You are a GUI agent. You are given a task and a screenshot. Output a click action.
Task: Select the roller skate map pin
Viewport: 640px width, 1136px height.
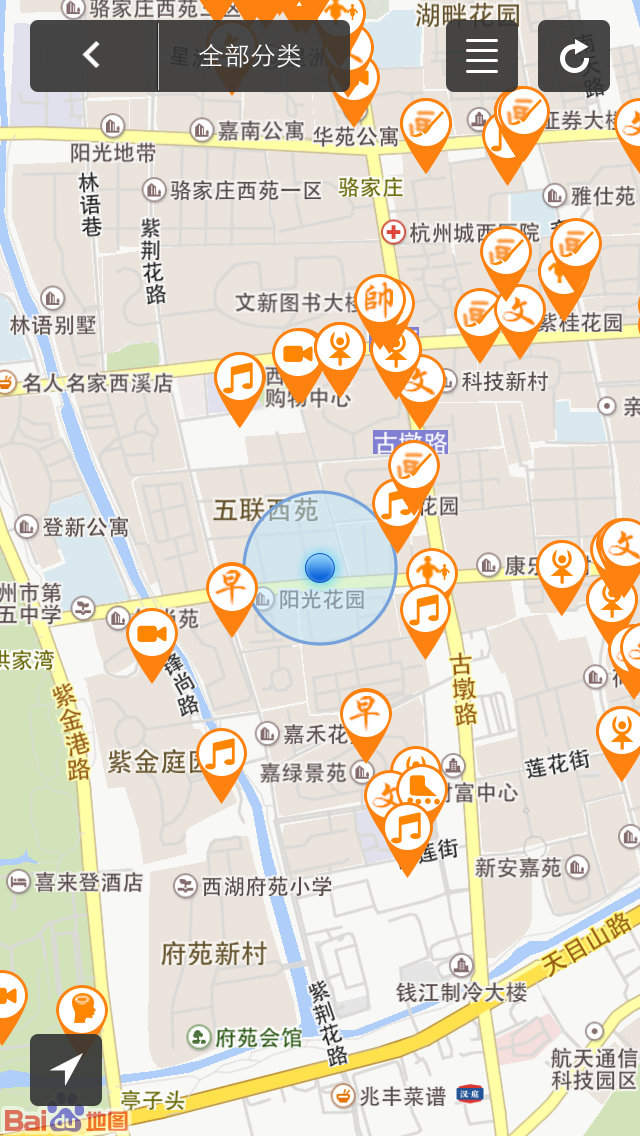click(x=423, y=788)
